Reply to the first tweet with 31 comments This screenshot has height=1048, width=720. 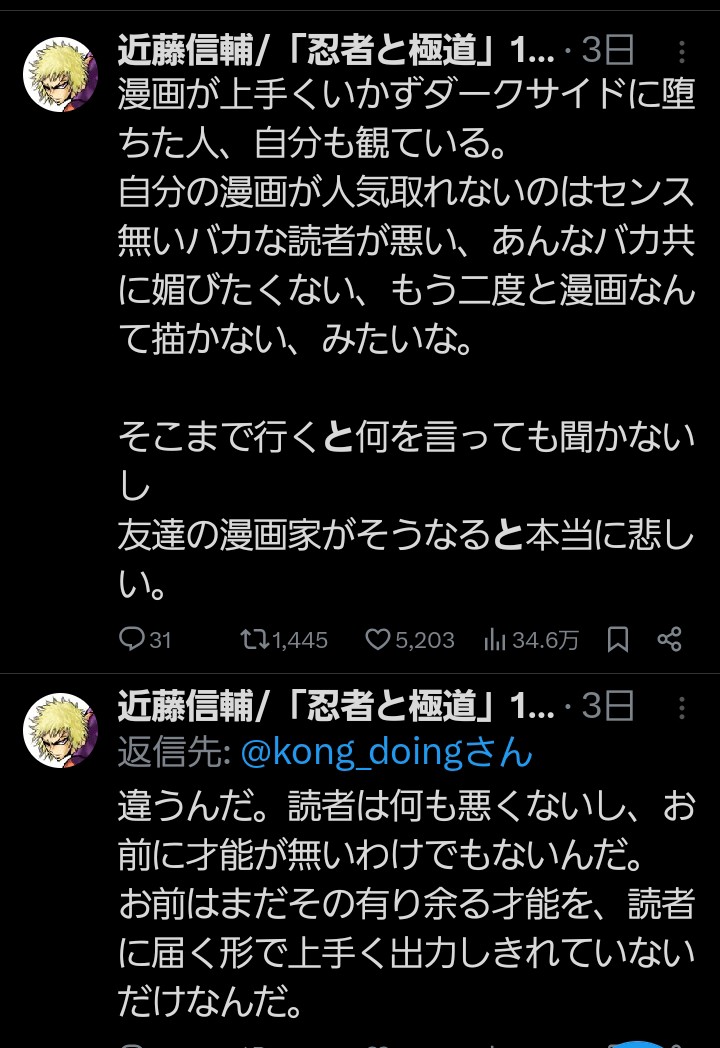132,639
